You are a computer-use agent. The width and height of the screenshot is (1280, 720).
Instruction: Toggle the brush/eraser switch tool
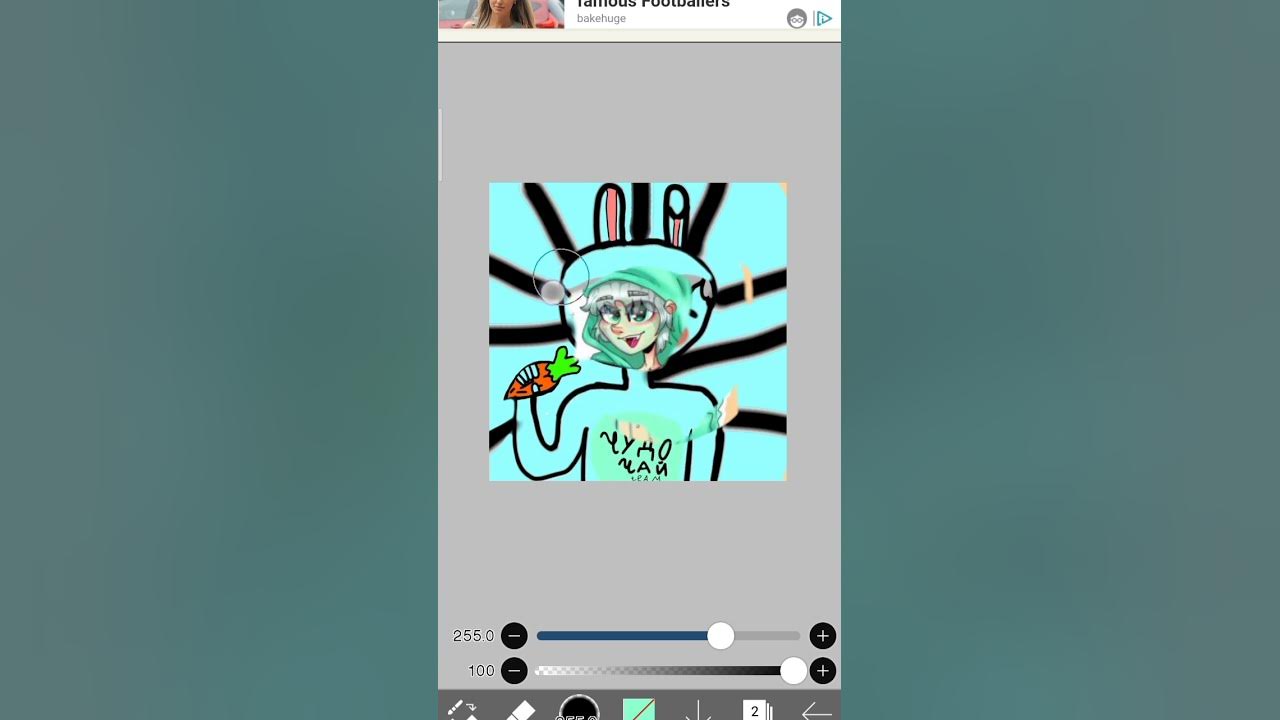[462, 709]
